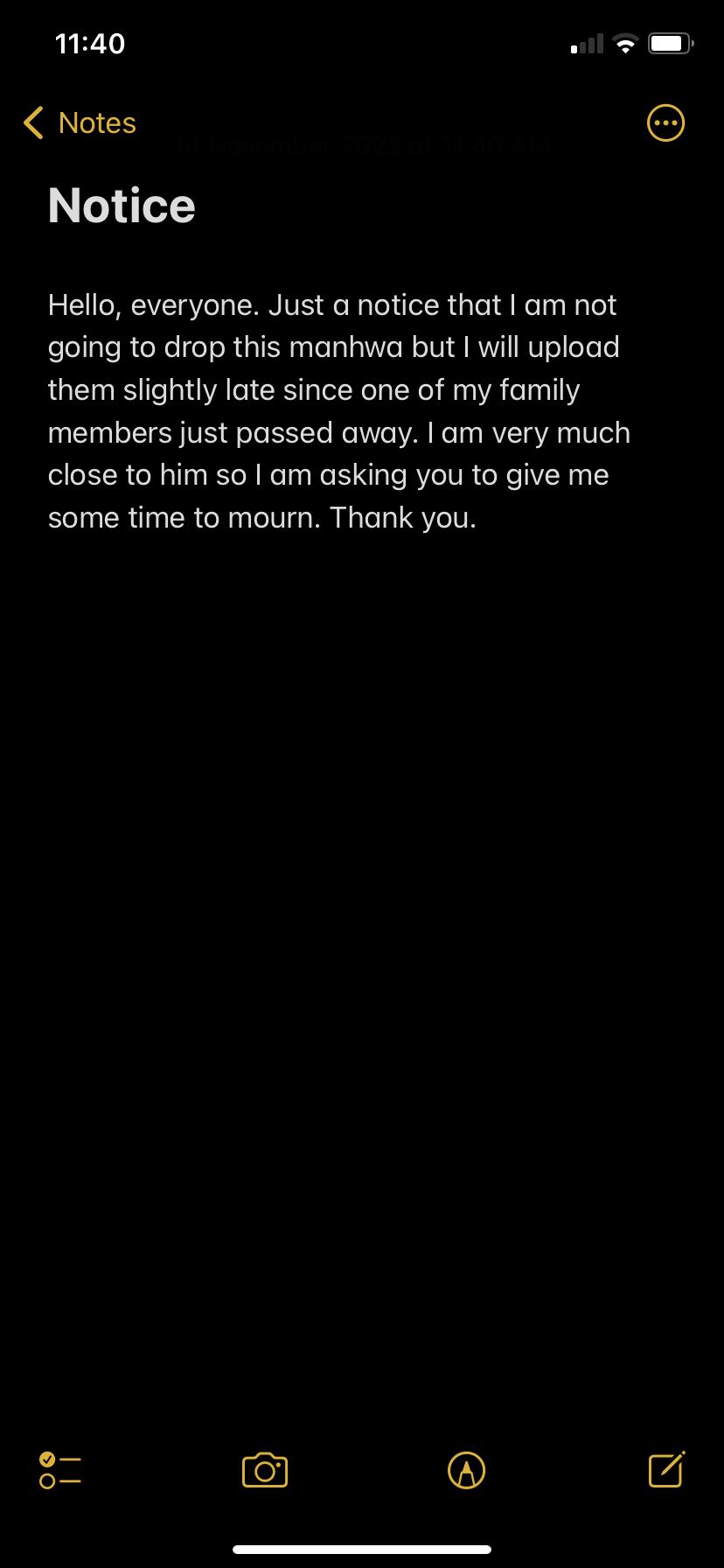The width and height of the screenshot is (724, 1568).
Task: Go back to the Notes list
Action: pyautogui.click(x=80, y=123)
